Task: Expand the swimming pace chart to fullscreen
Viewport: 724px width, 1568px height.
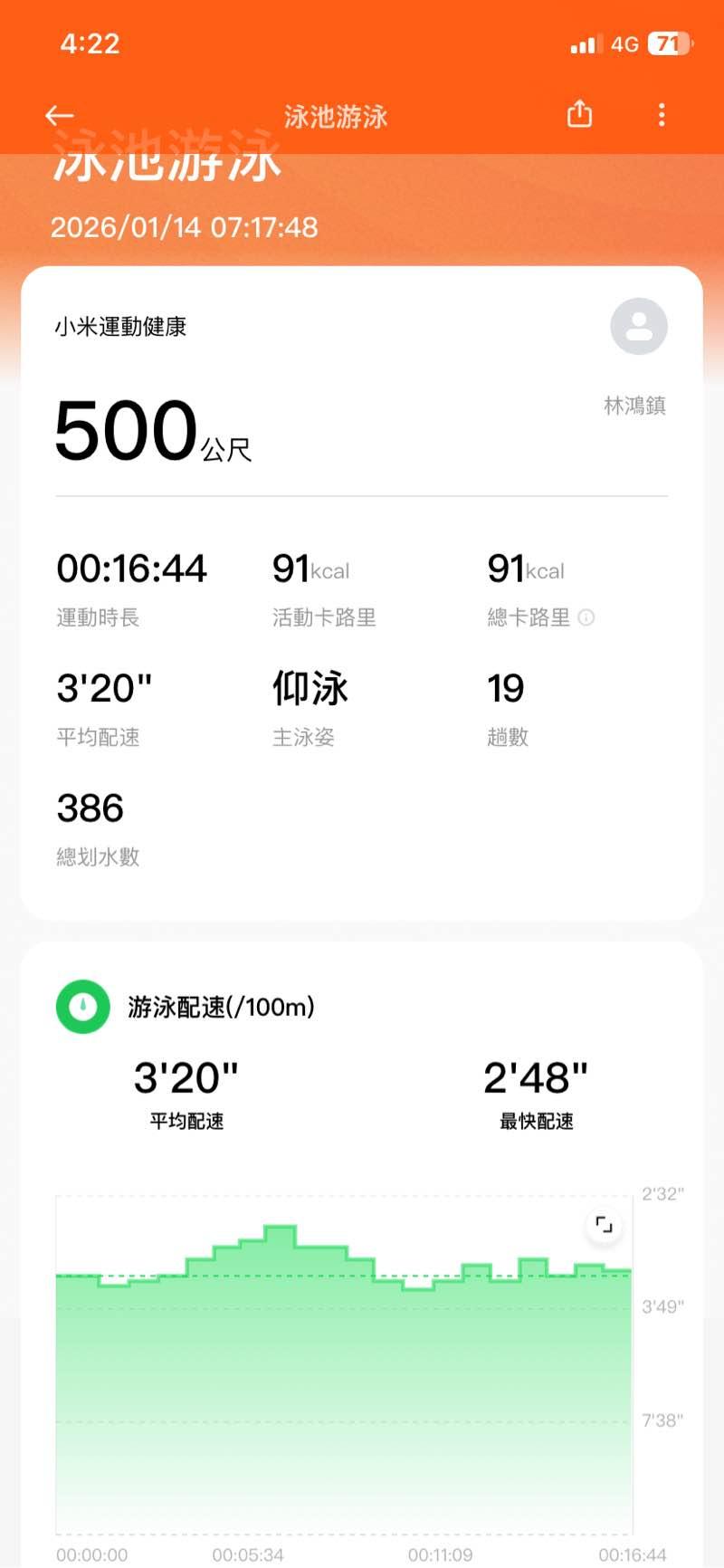Action: pos(604,1226)
